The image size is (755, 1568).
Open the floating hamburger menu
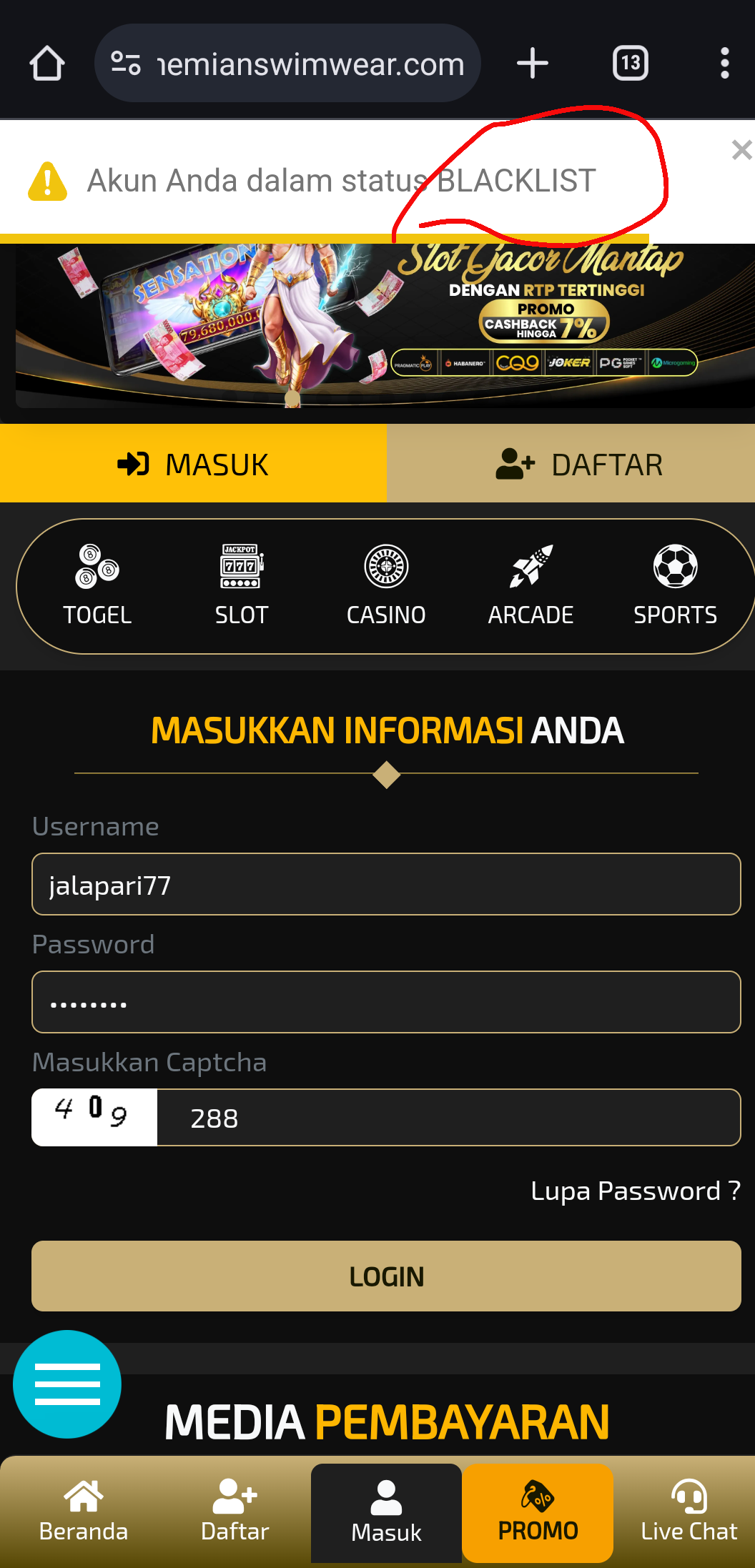click(x=67, y=1384)
